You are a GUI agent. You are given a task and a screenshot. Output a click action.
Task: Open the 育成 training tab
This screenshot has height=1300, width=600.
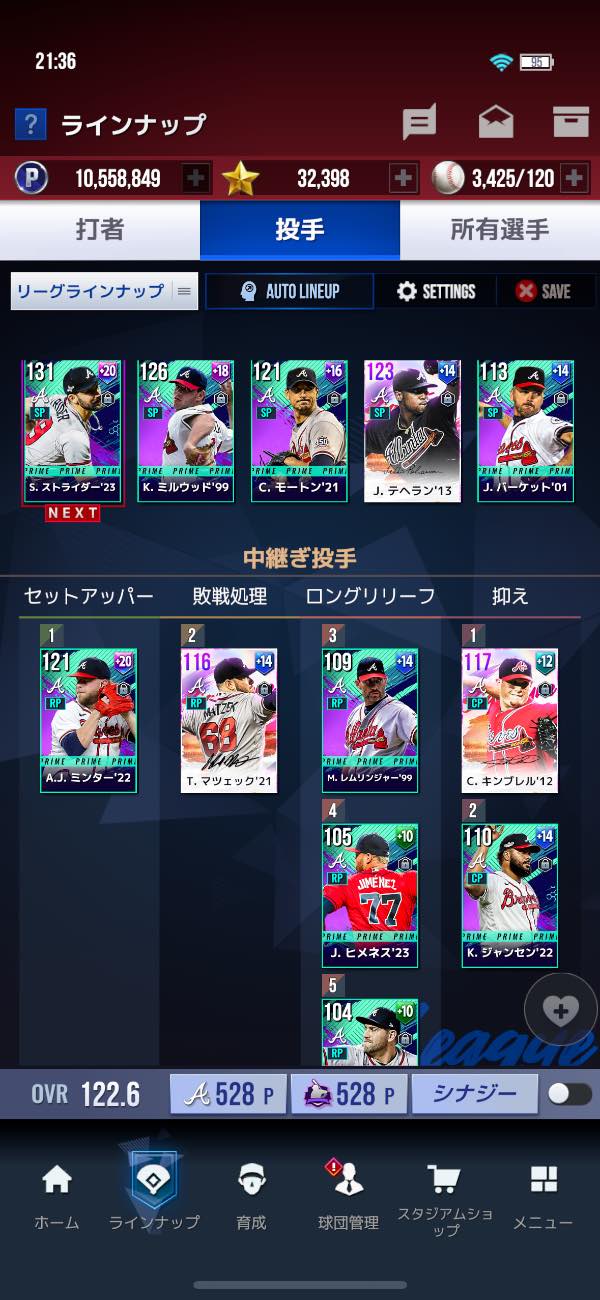click(251, 1195)
